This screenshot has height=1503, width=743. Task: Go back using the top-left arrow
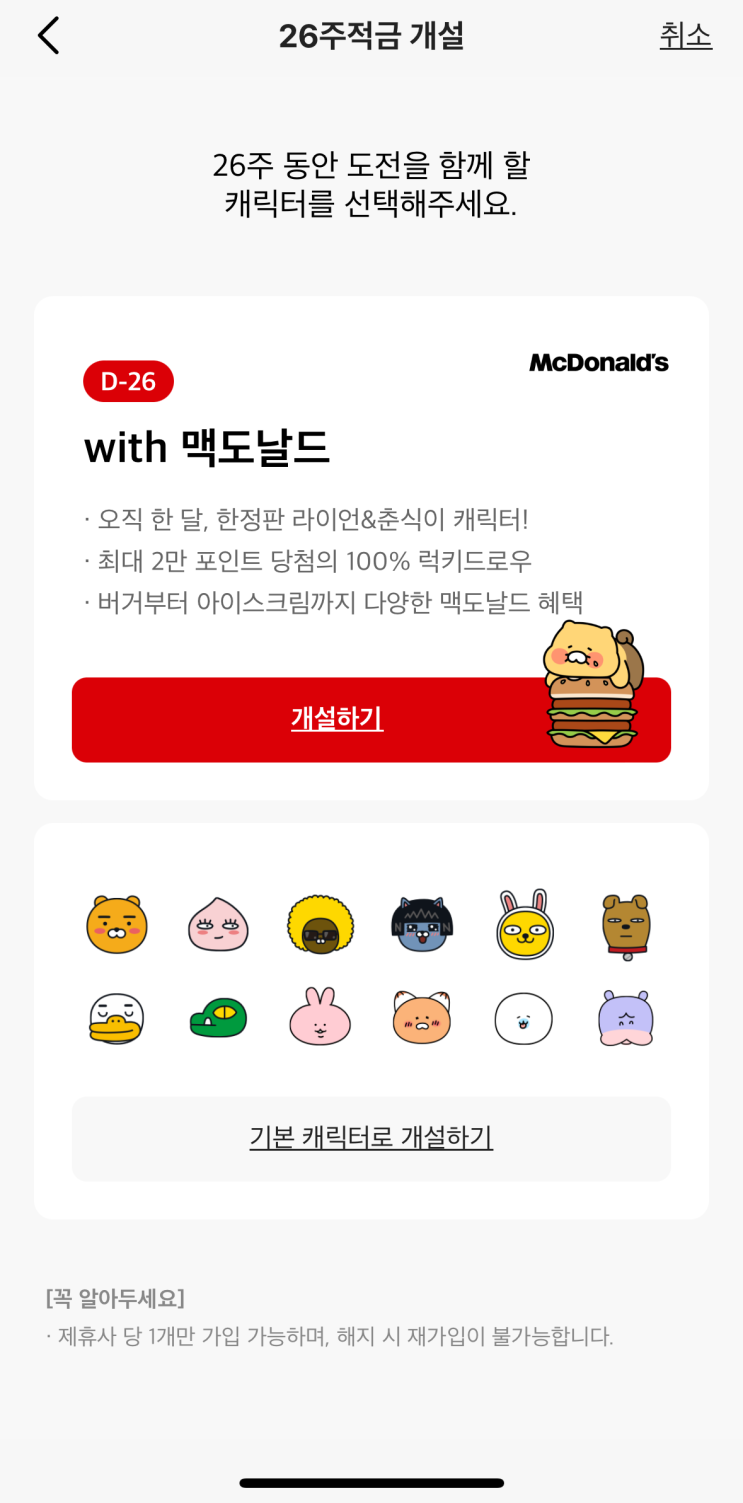coord(48,36)
